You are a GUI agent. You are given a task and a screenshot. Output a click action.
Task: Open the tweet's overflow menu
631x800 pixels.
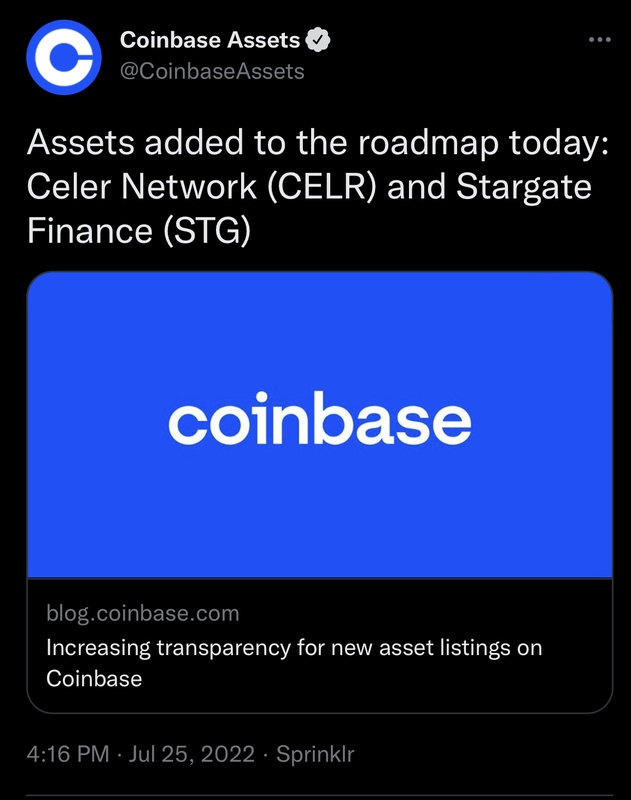[x=599, y=39]
